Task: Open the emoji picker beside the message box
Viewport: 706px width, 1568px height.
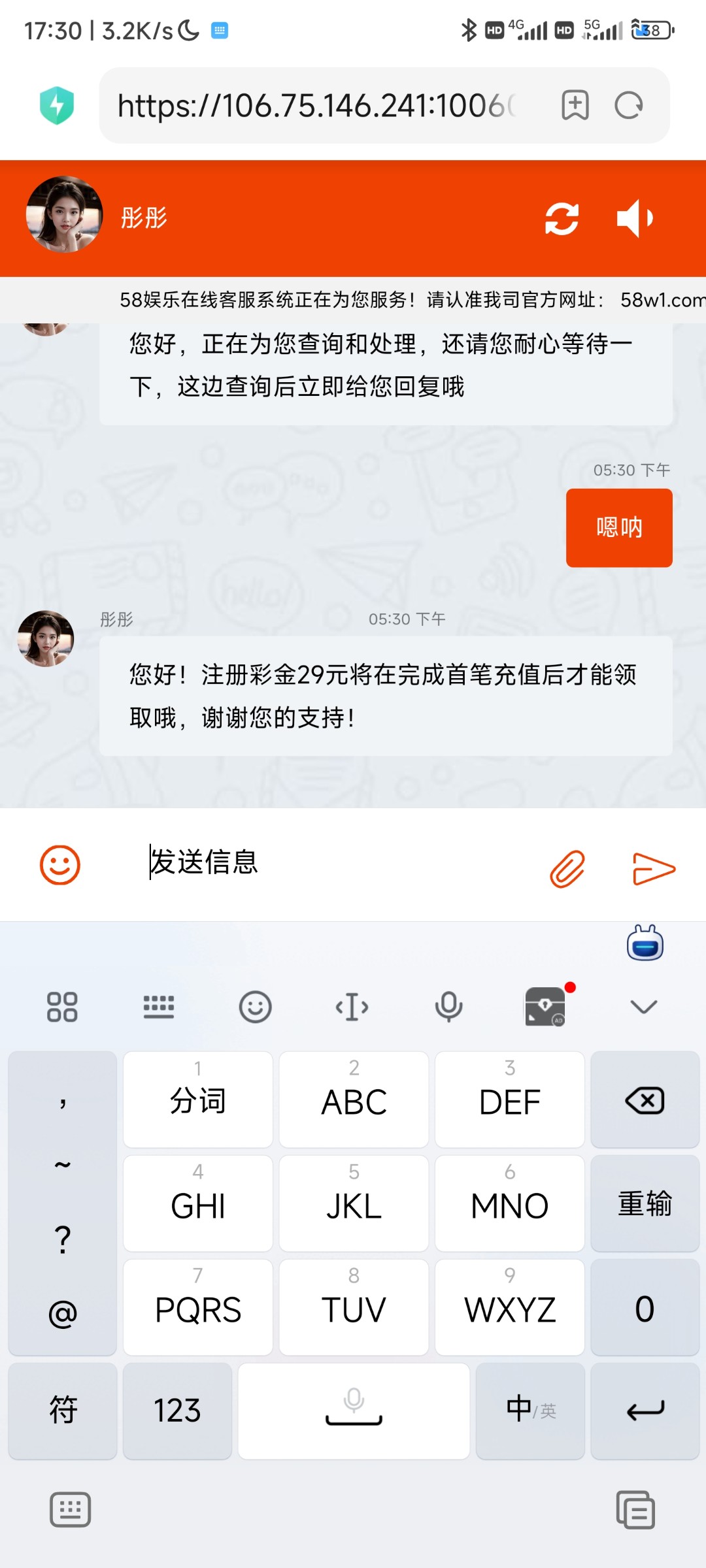Action: (x=60, y=865)
